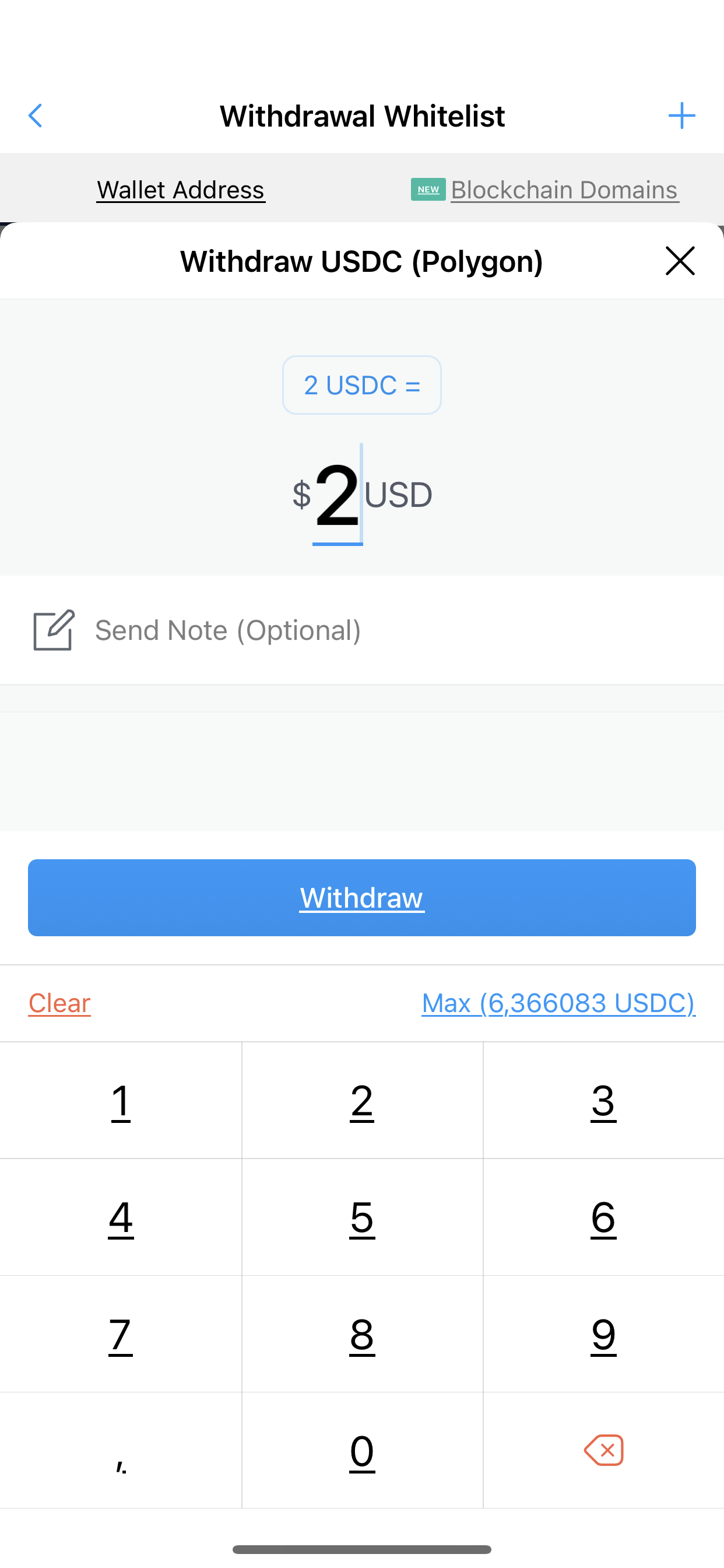This screenshot has height=1568, width=724.
Task: Enter digit 7 on the keypad
Action: [121, 1334]
